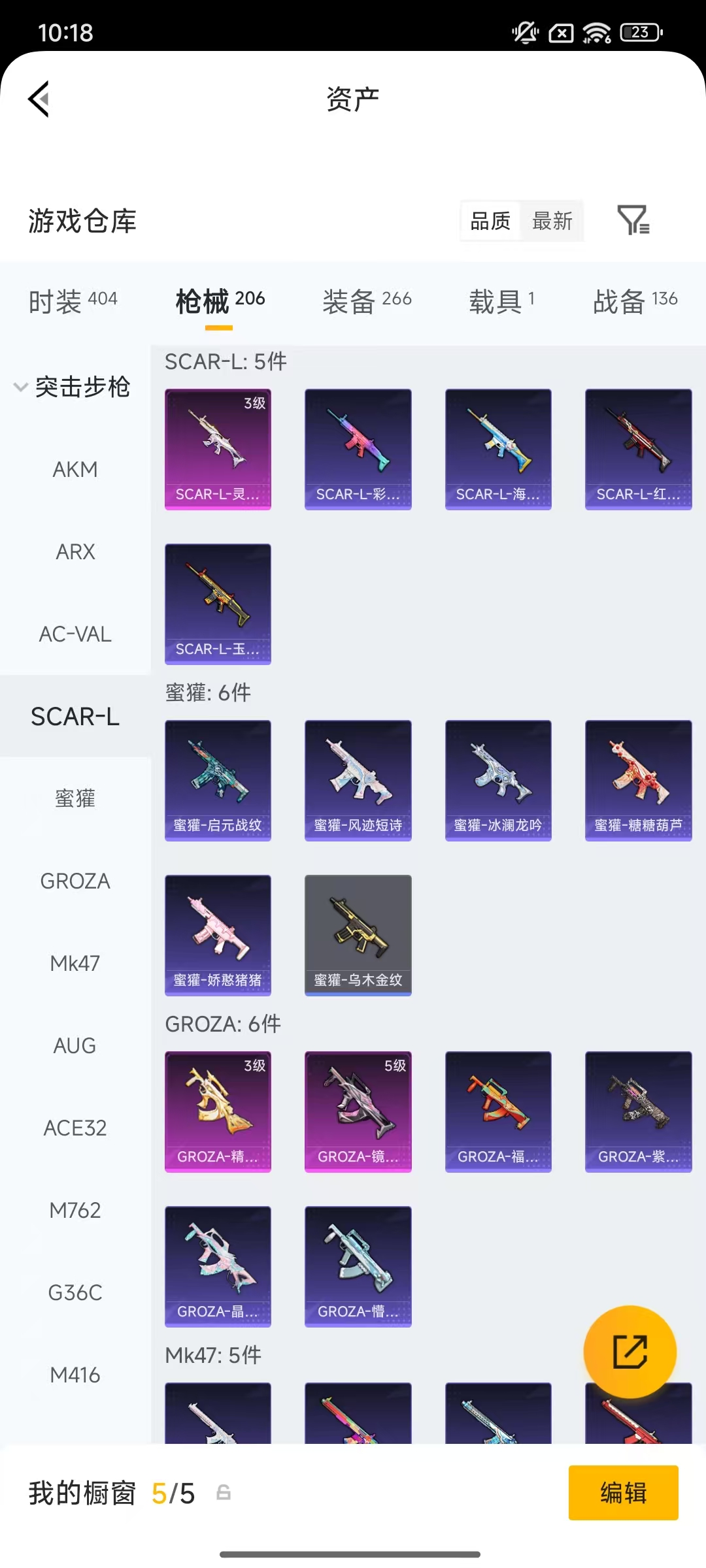Go back from the 资产 page
Viewport: 706px width, 1568px height.
click(x=39, y=99)
